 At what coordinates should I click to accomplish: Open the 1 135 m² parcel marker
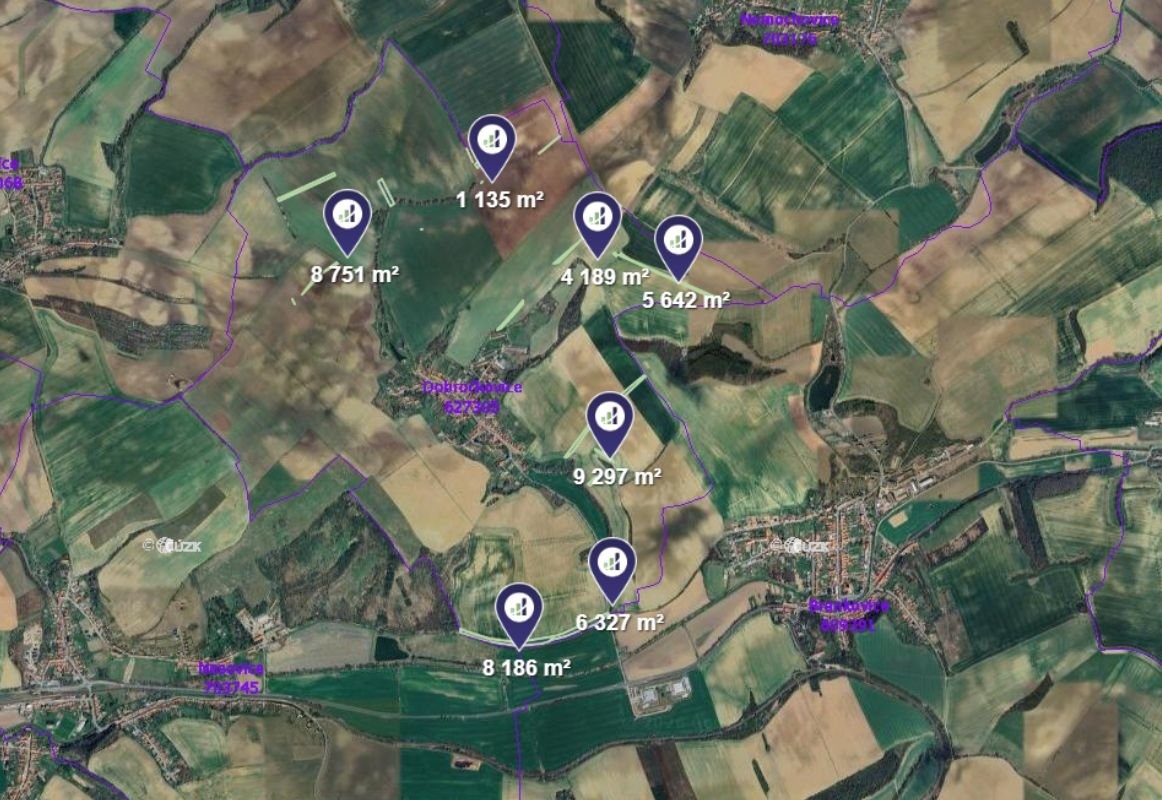(x=491, y=140)
